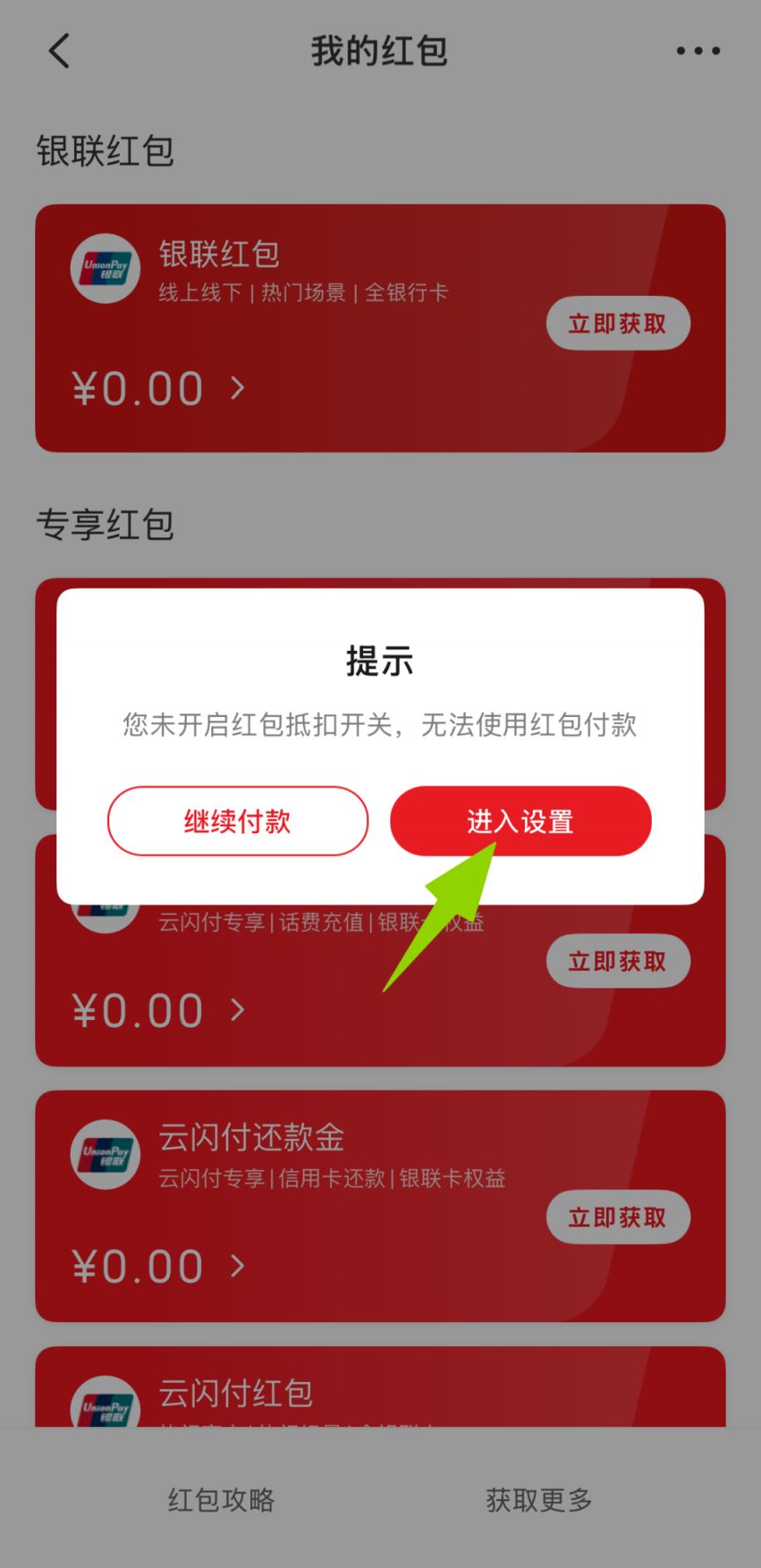This screenshot has height=1568, width=761.
Task: Tap 立即获取 on the 银联红包 card
Action: coord(618,323)
